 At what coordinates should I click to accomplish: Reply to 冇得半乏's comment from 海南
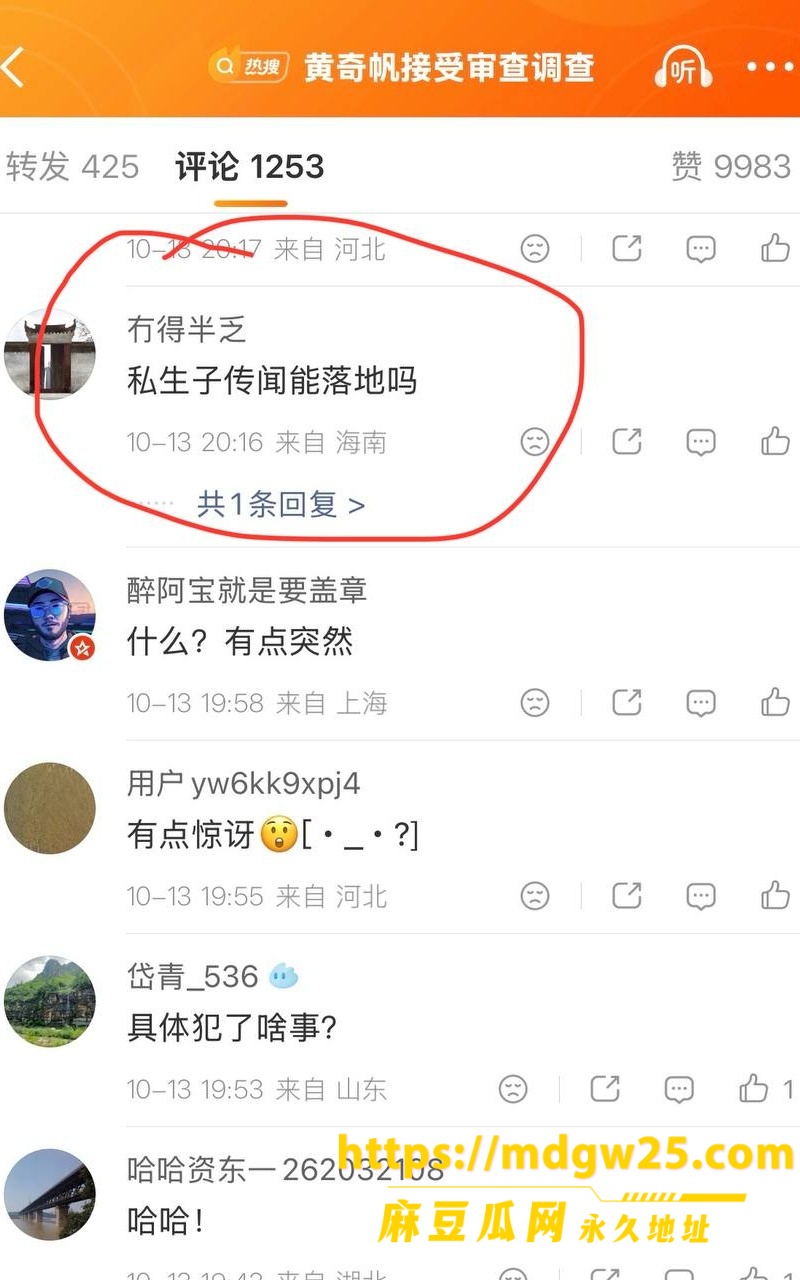coord(701,441)
